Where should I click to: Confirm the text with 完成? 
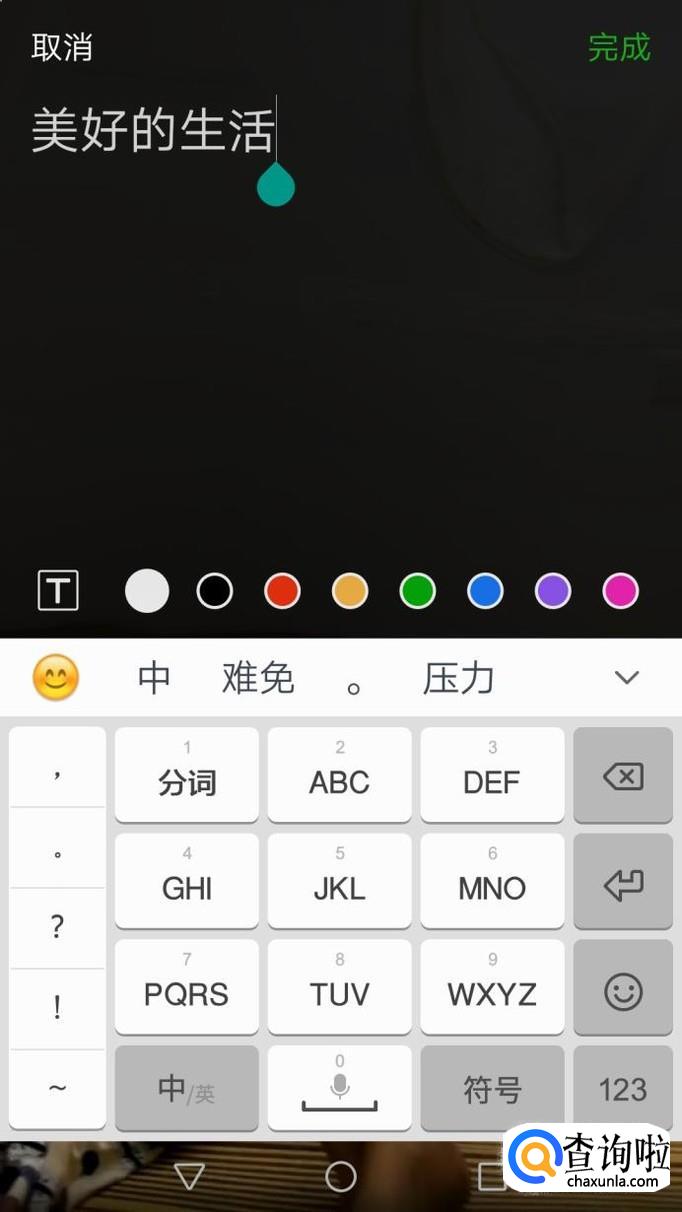point(619,47)
